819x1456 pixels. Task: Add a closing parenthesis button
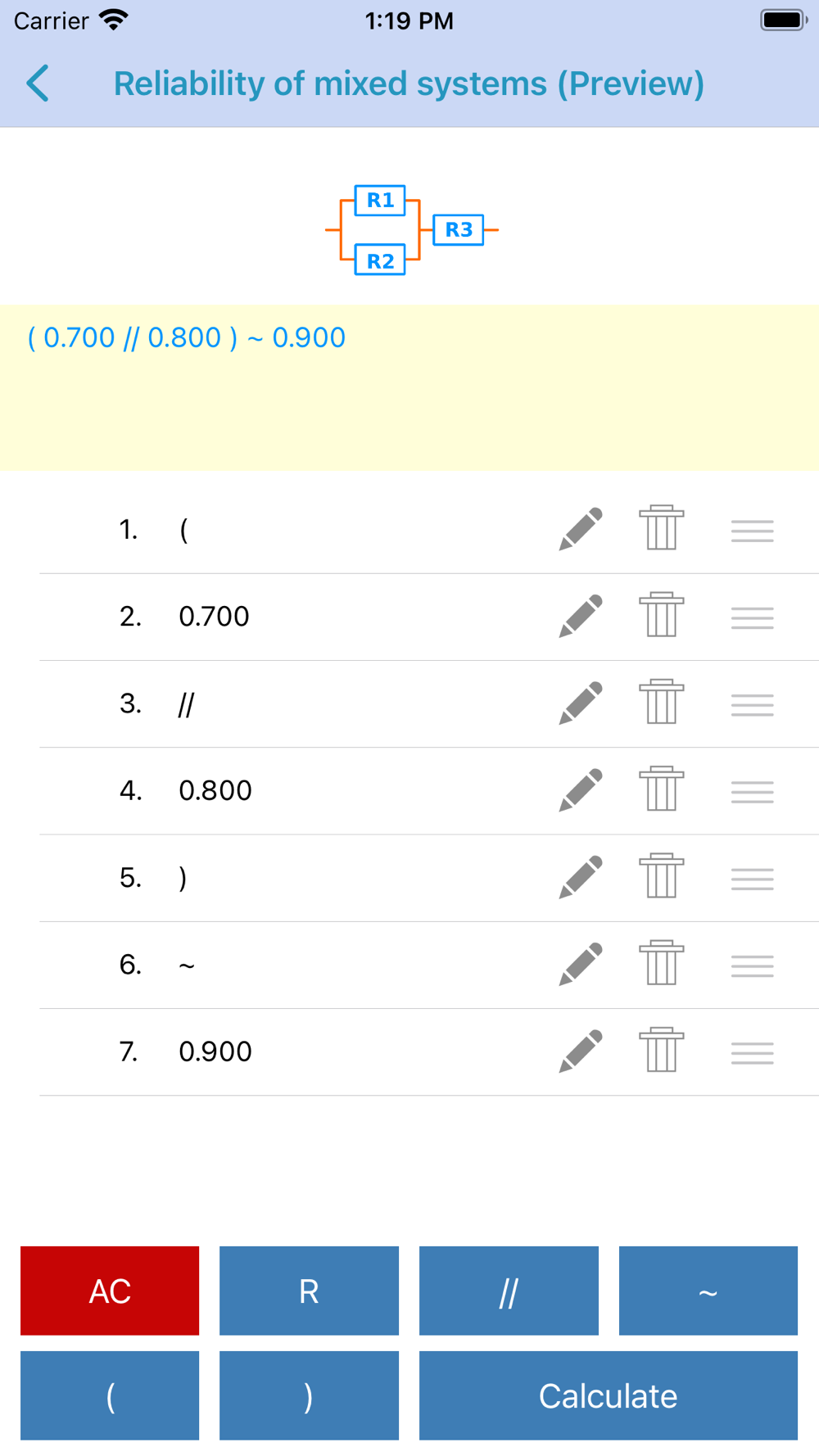pyautogui.click(x=309, y=1395)
